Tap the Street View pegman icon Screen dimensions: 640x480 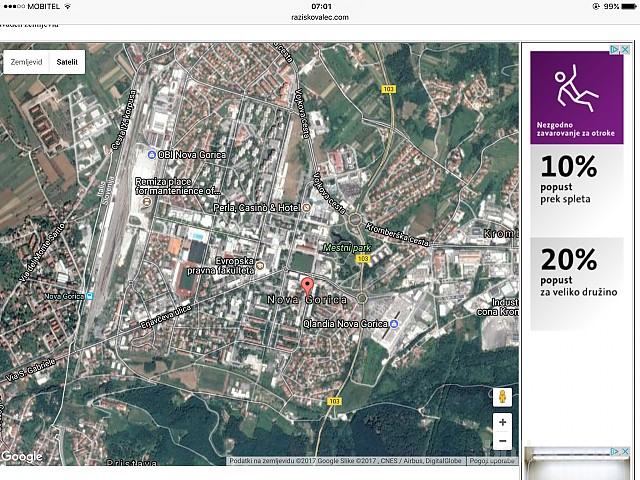(x=502, y=396)
